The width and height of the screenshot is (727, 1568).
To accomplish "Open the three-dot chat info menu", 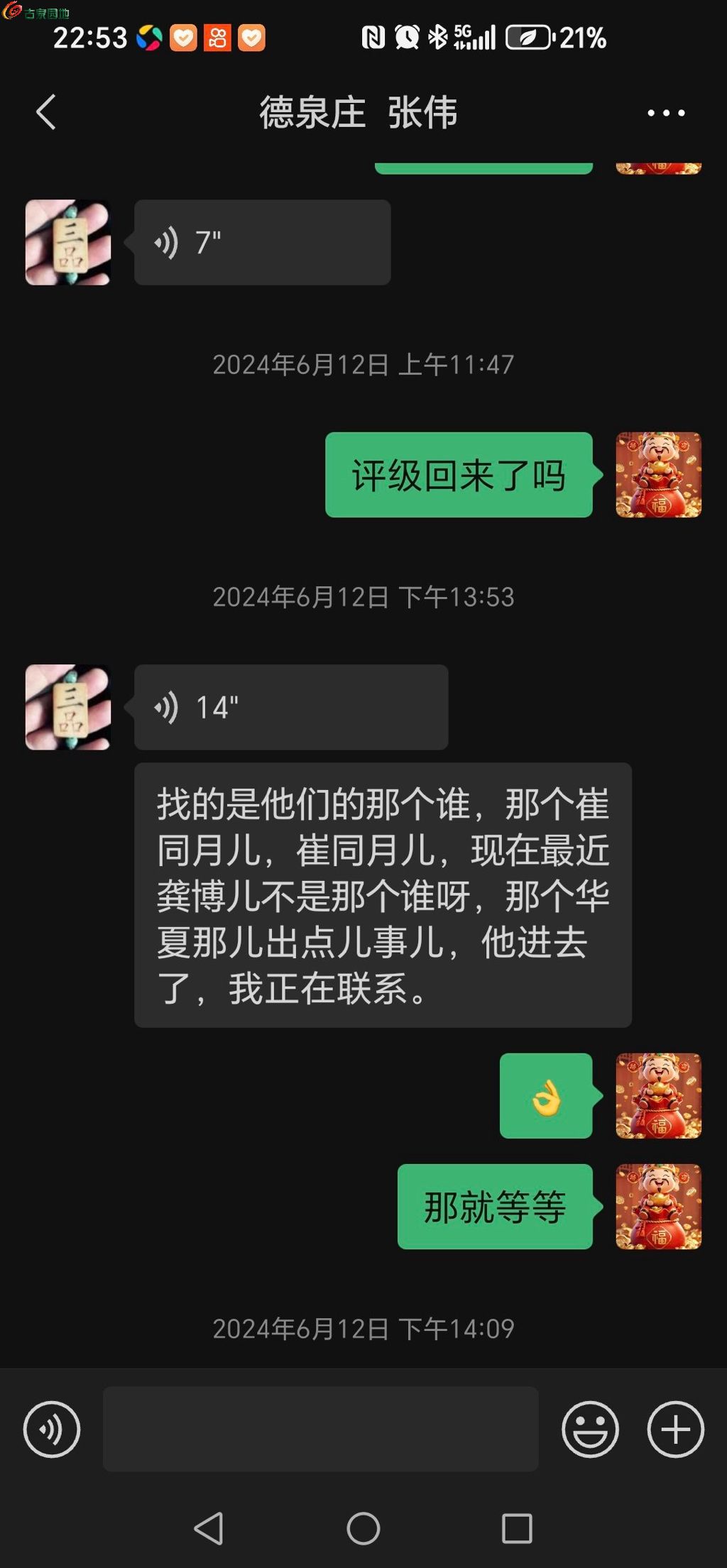I will (666, 113).
